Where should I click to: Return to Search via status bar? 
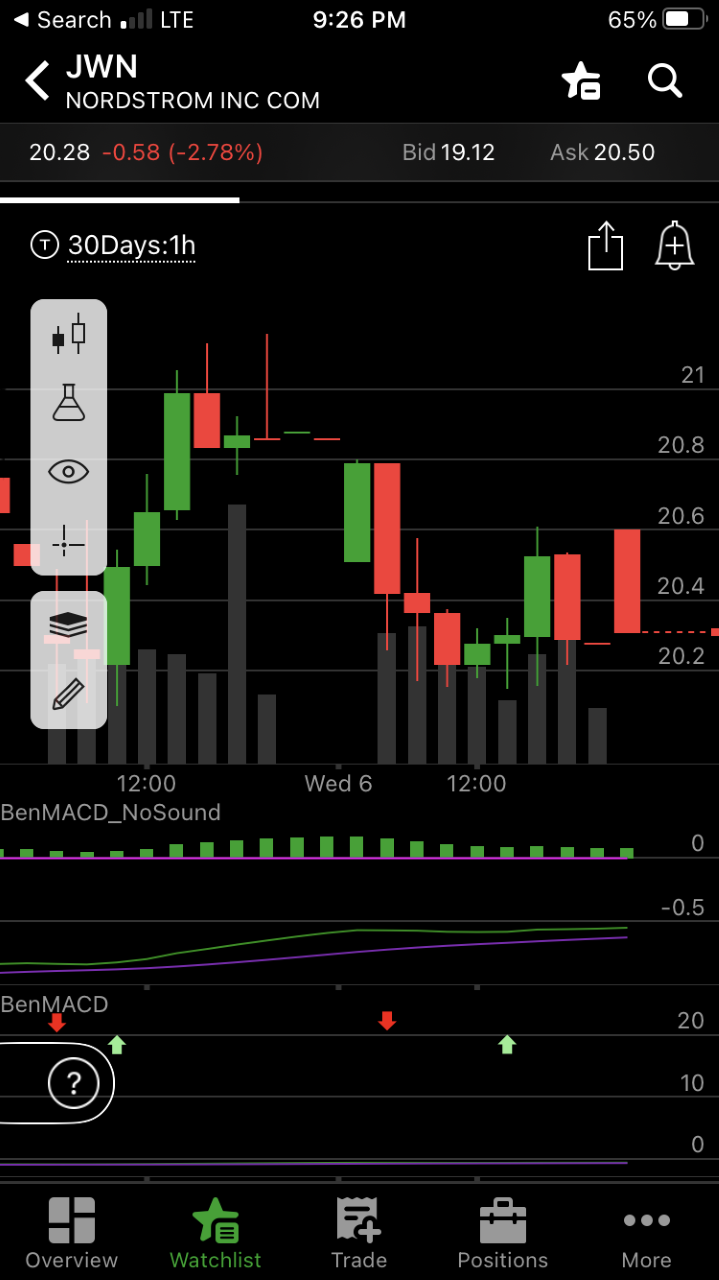[x=62, y=20]
